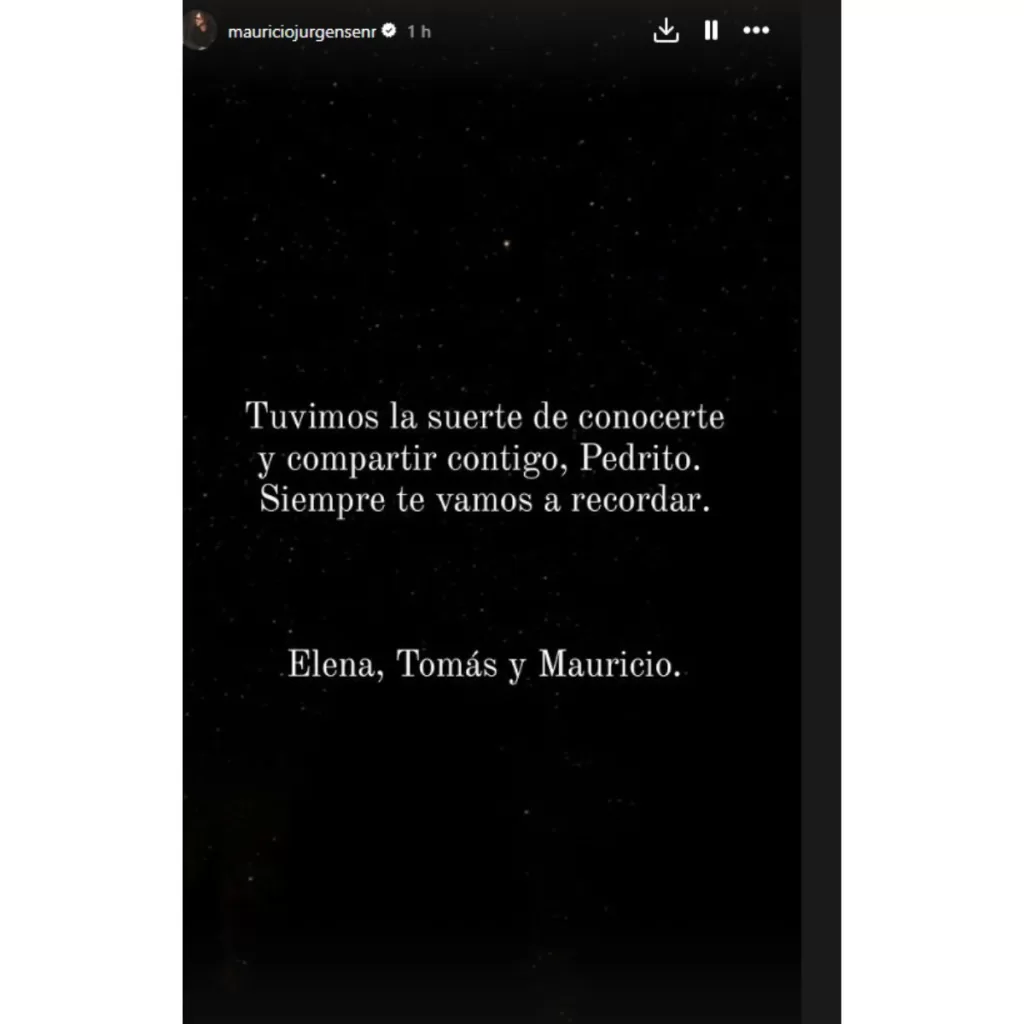The width and height of the screenshot is (1024, 1024).
Task: Tap the story author's profile picture
Action: (198, 30)
